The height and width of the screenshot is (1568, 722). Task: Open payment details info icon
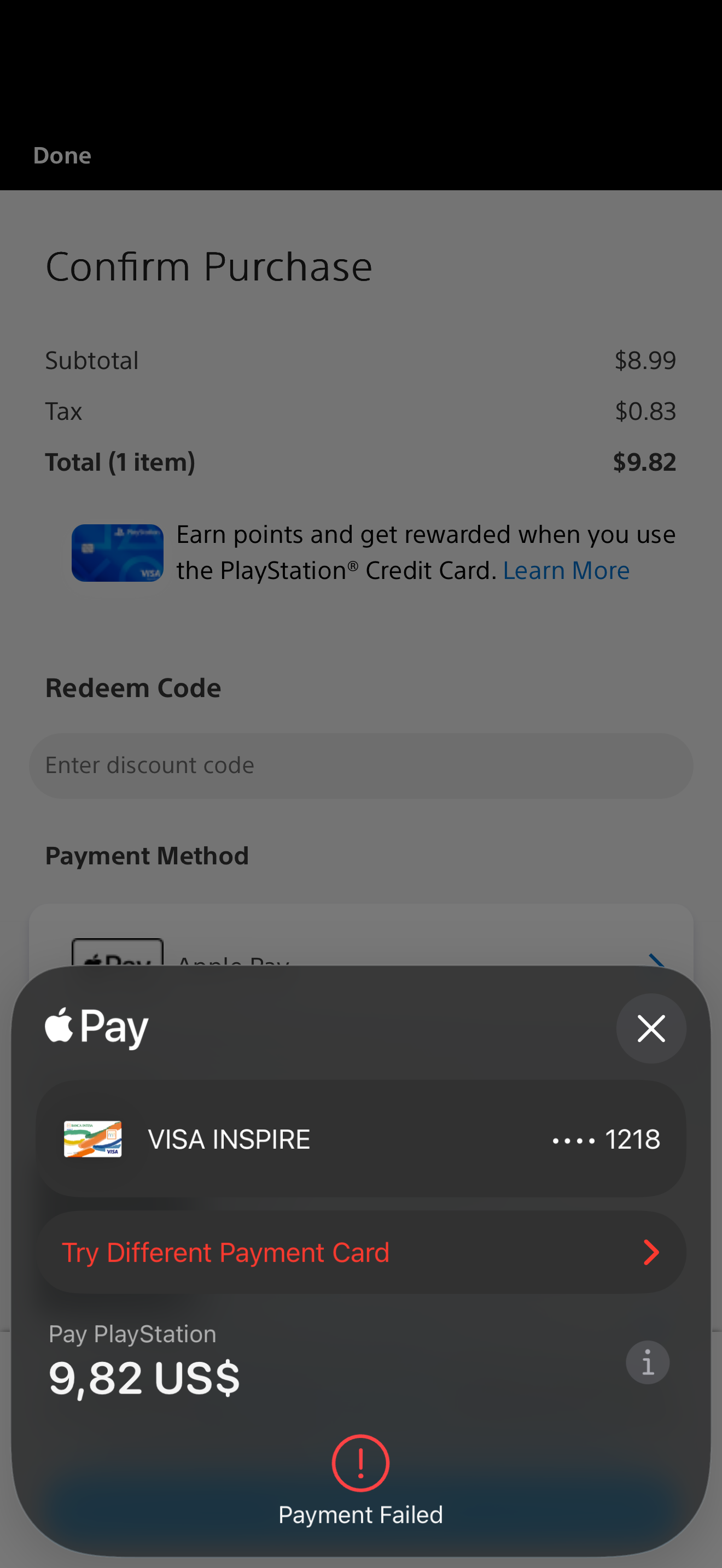click(647, 1362)
